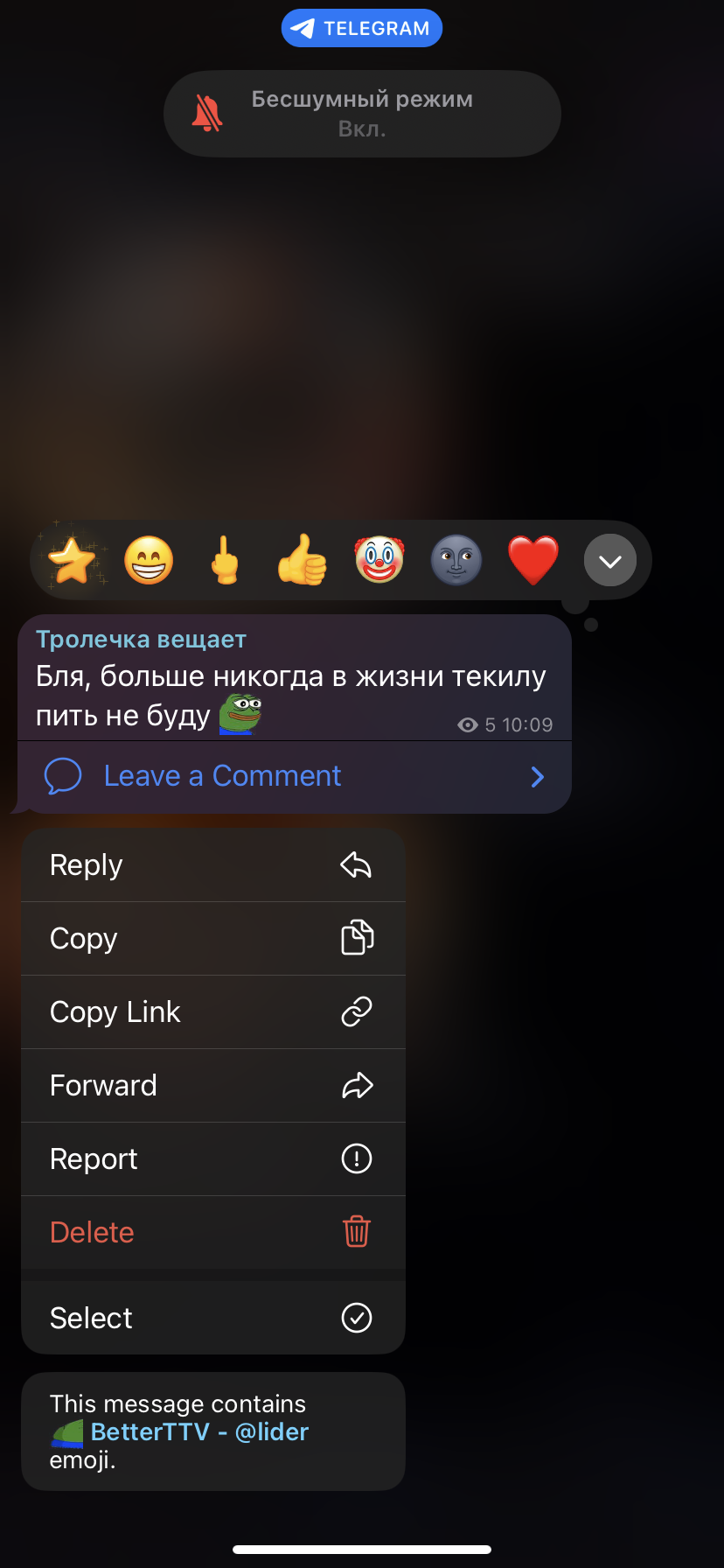React with the dark moon face emoji

click(456, 560)
